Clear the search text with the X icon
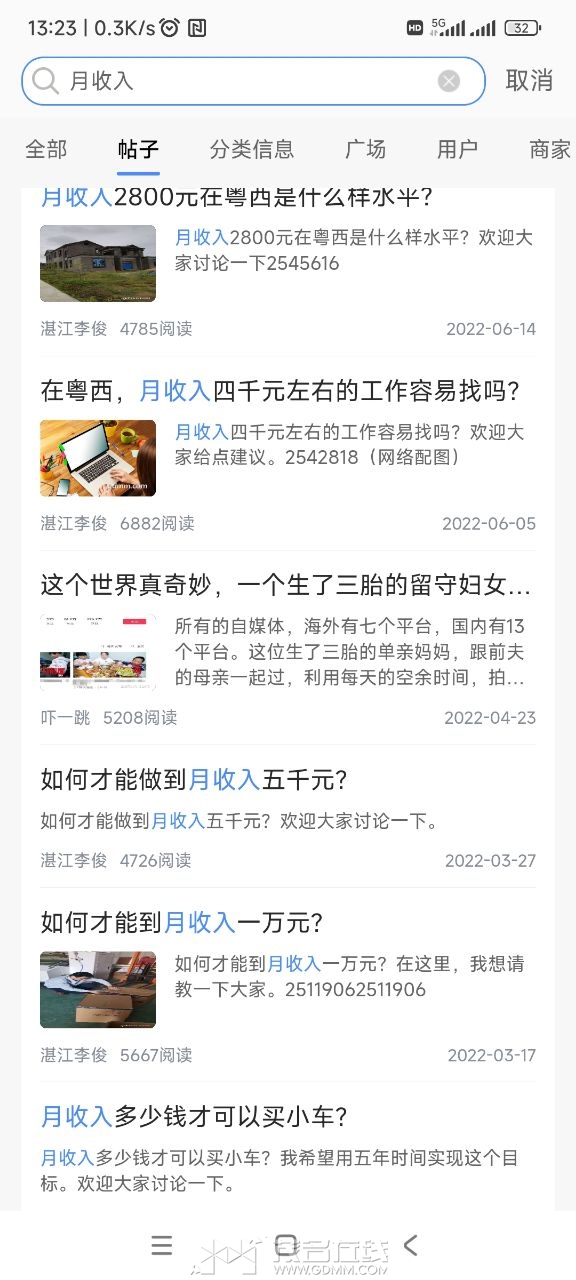Viewport: 576px width, 1280px height. pyautogui.click(x=449, y=81)
